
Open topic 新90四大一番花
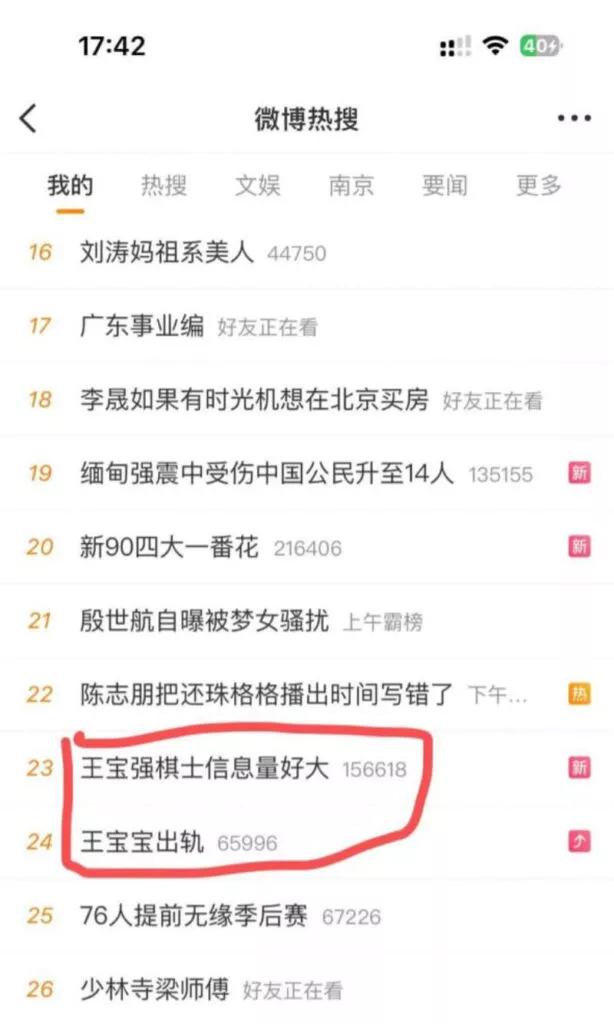(x=169, y=547)
